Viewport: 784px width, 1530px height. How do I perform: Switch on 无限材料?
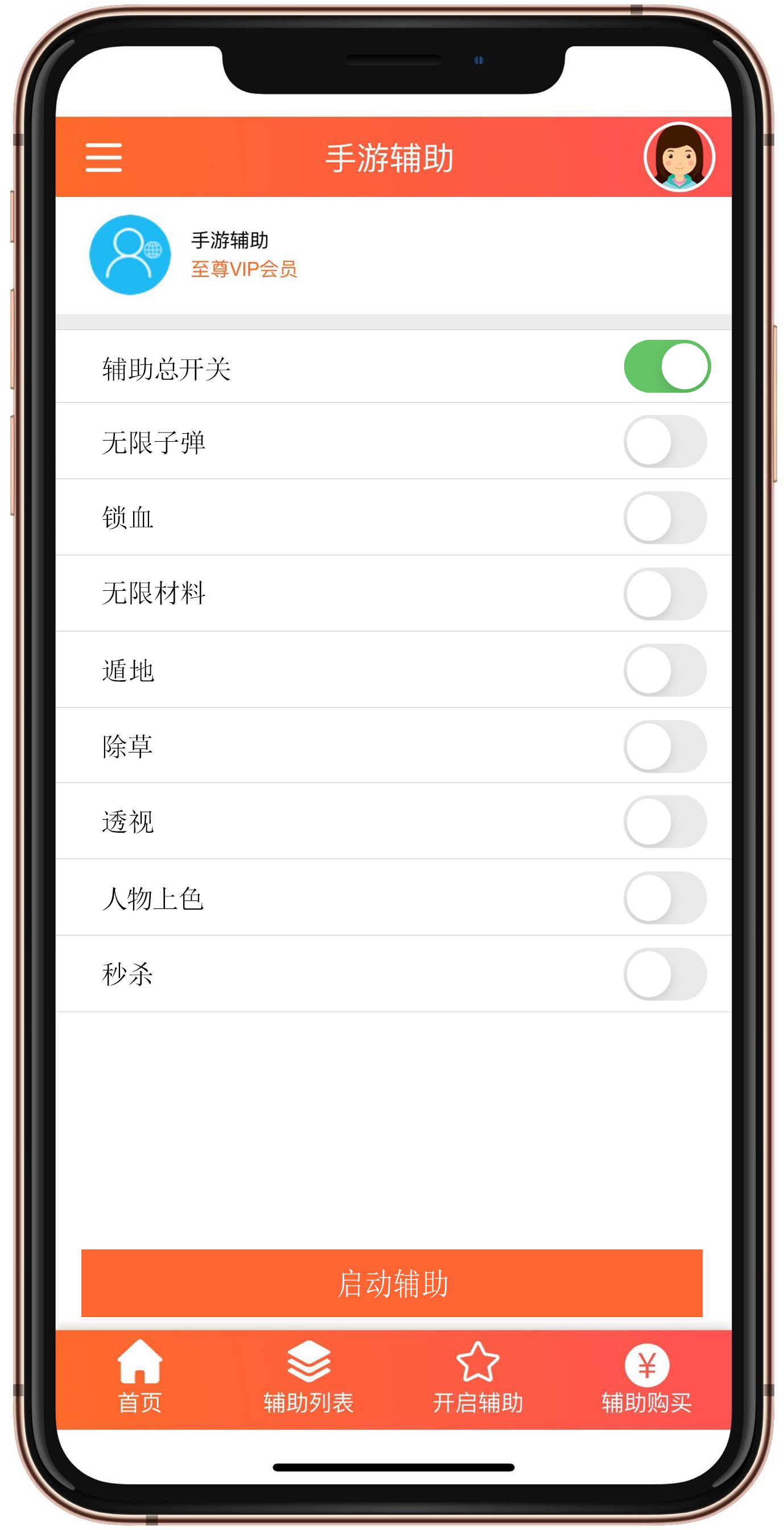665,594
